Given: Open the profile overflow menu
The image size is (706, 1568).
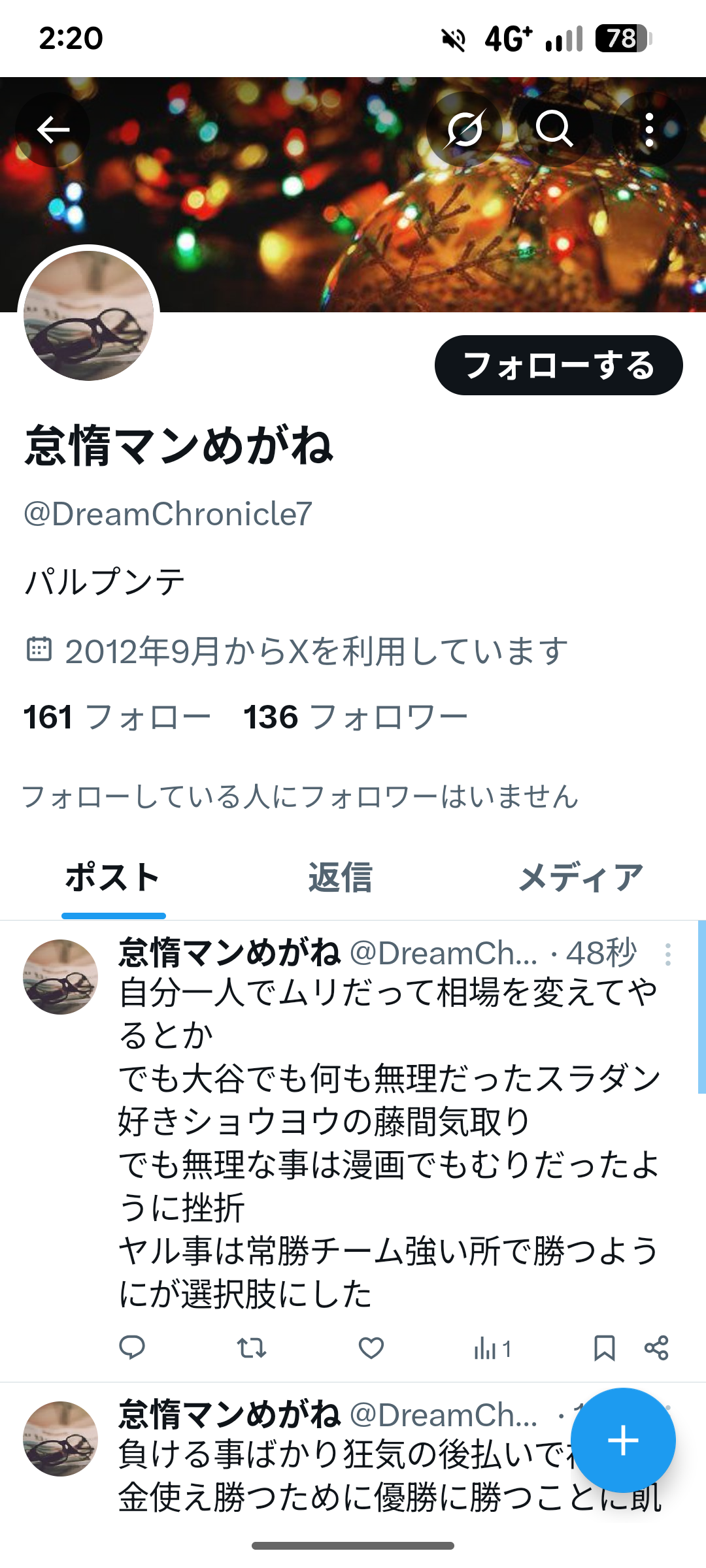Looking at the screenshot, I should click(x=648, y=129).
